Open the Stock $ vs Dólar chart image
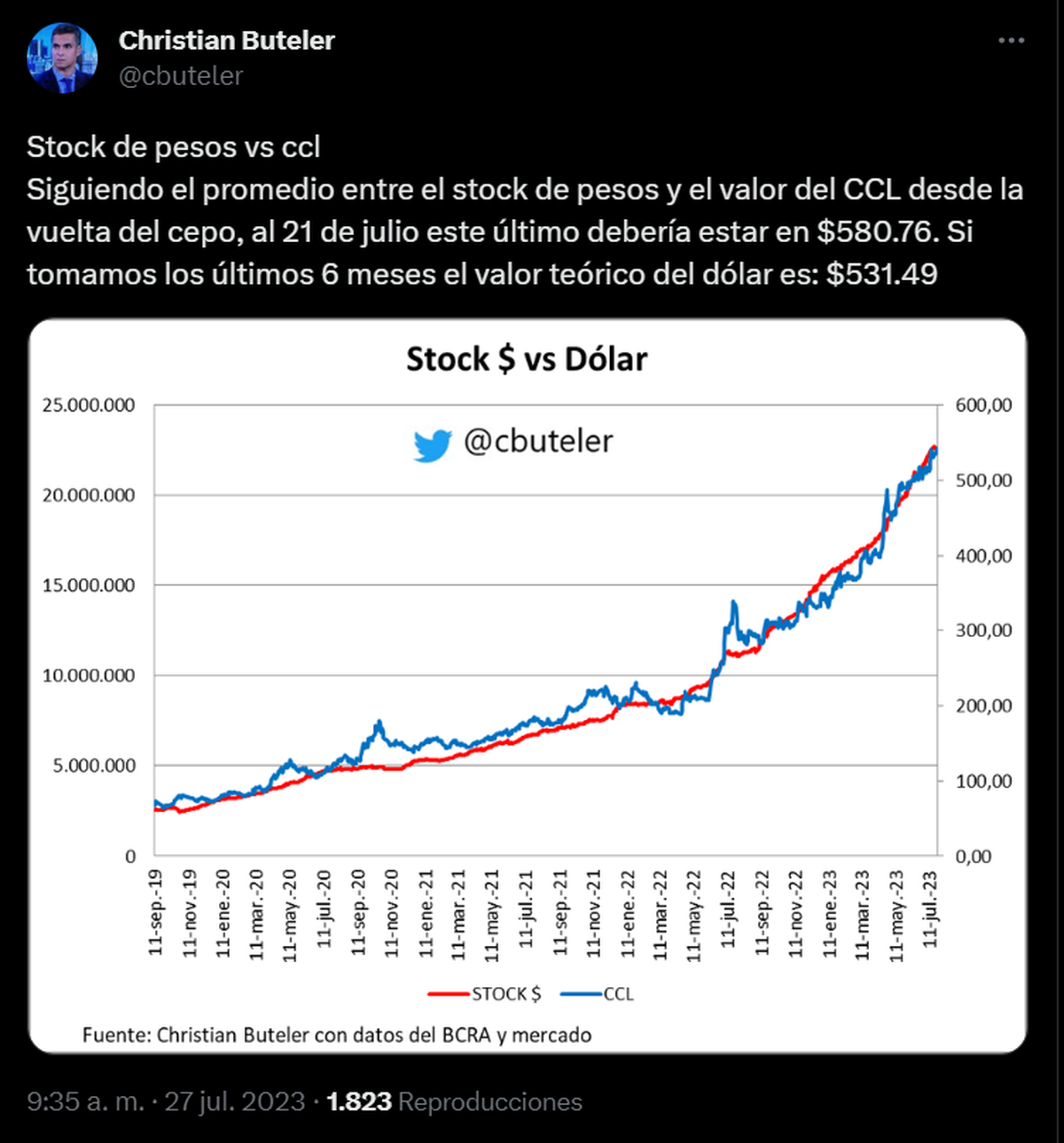This screenshot has height=1143, width=1064. click(528, 685)
